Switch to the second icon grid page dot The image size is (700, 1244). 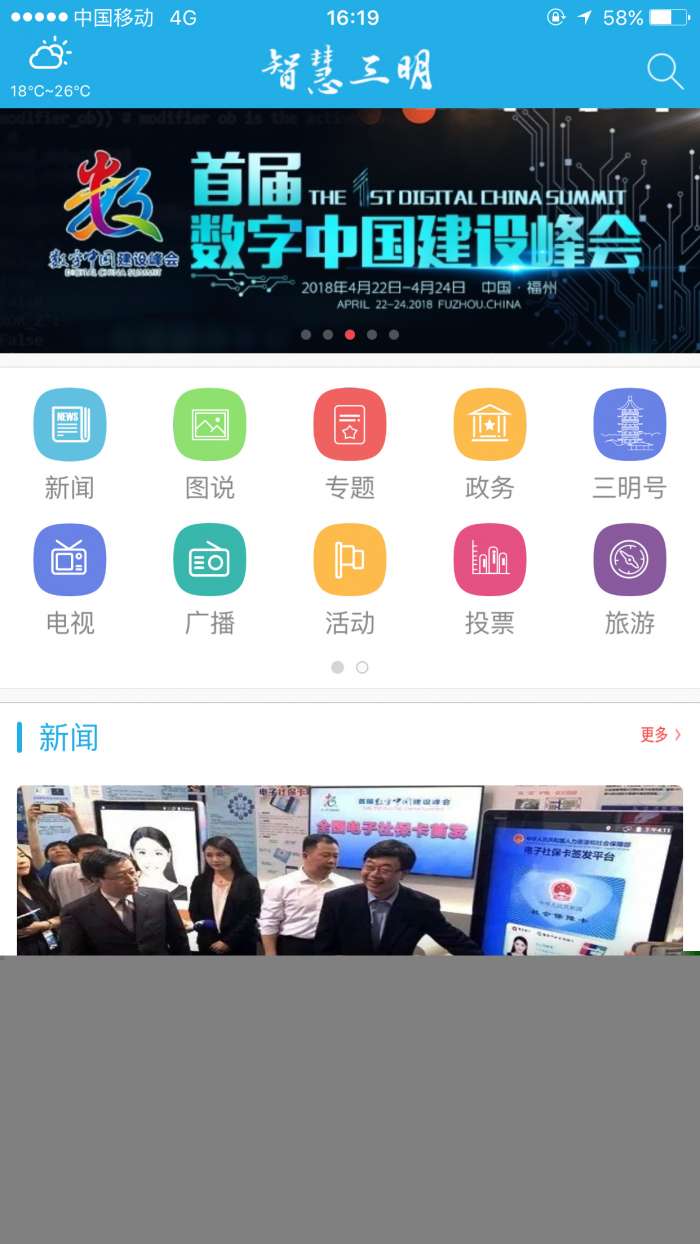[362, 667]
